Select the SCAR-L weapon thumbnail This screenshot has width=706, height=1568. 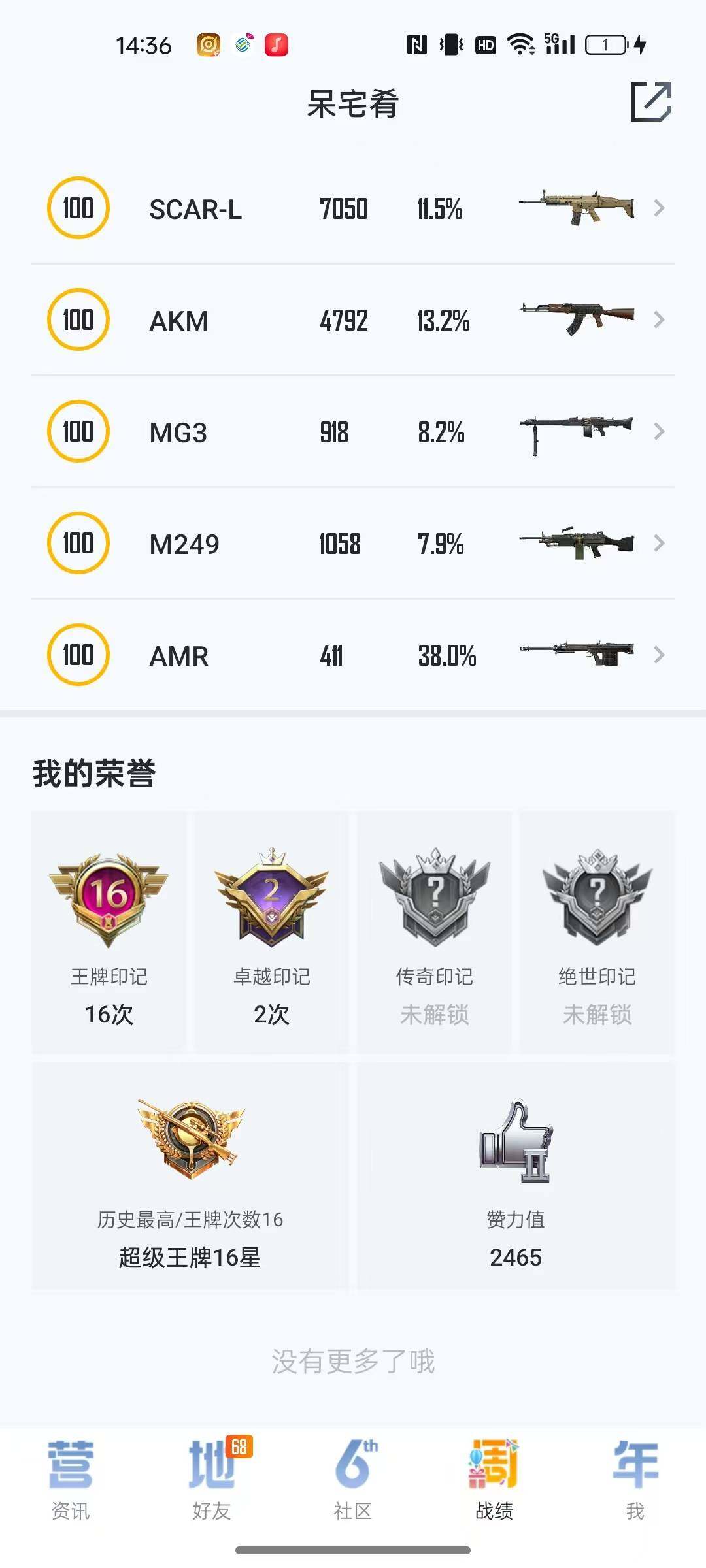pos(575,208)
